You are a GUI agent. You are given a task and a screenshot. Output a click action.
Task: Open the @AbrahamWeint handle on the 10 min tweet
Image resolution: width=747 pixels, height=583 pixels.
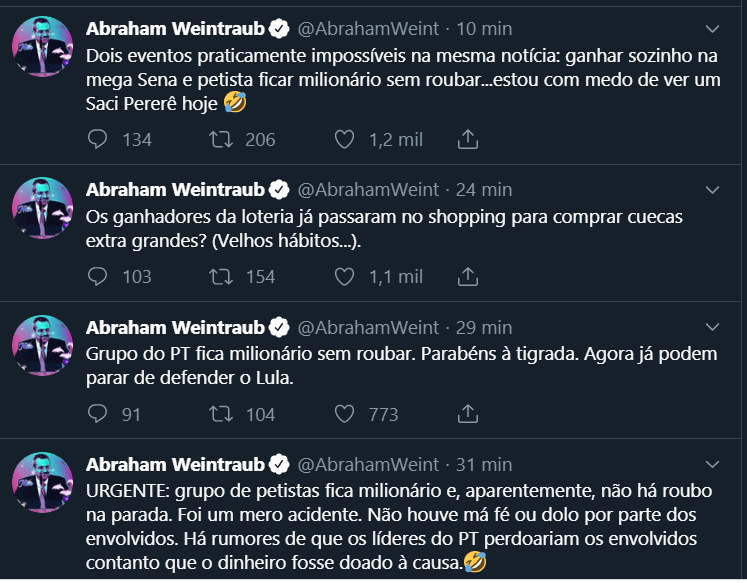[x=368, y=27]
